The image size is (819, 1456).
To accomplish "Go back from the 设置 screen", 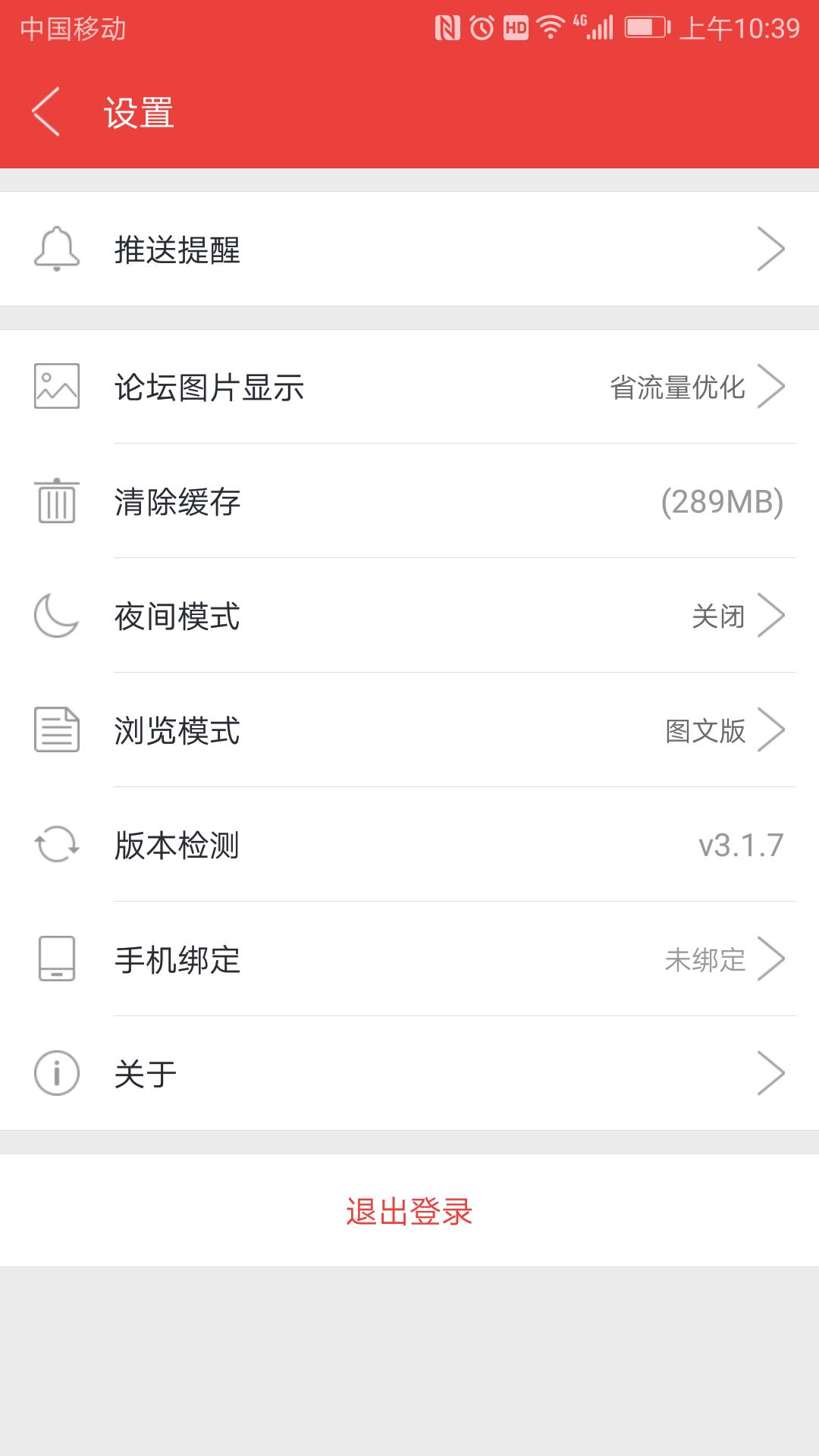I will click(x=45, y=112).
